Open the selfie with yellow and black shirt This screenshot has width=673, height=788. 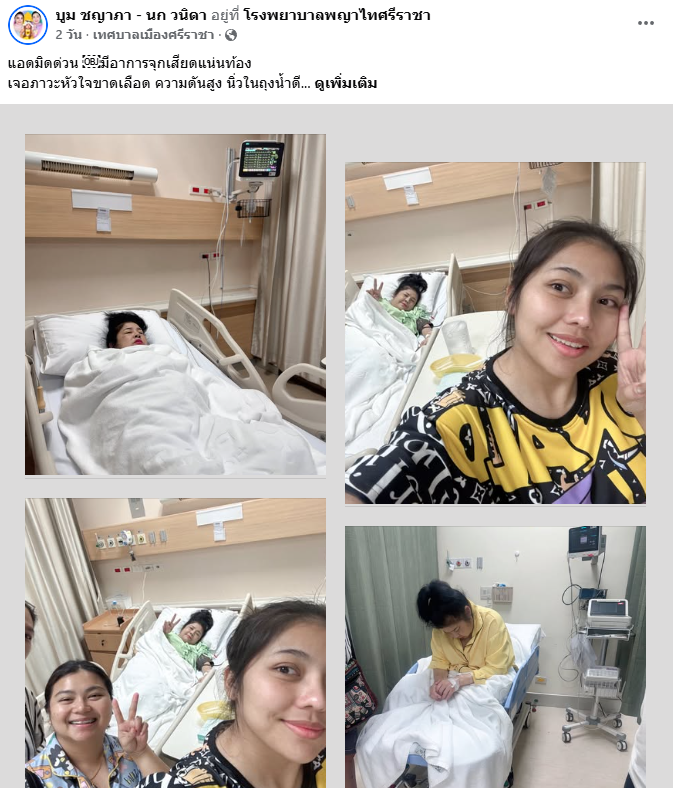[x=495, y=332]
